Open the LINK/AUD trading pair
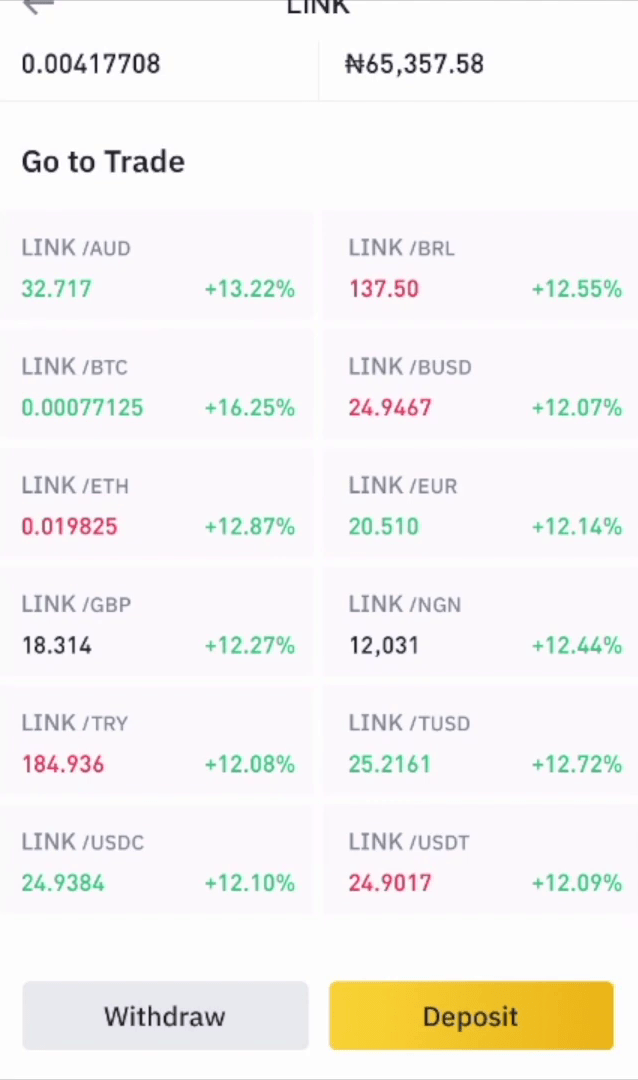 tap(156, 266)
